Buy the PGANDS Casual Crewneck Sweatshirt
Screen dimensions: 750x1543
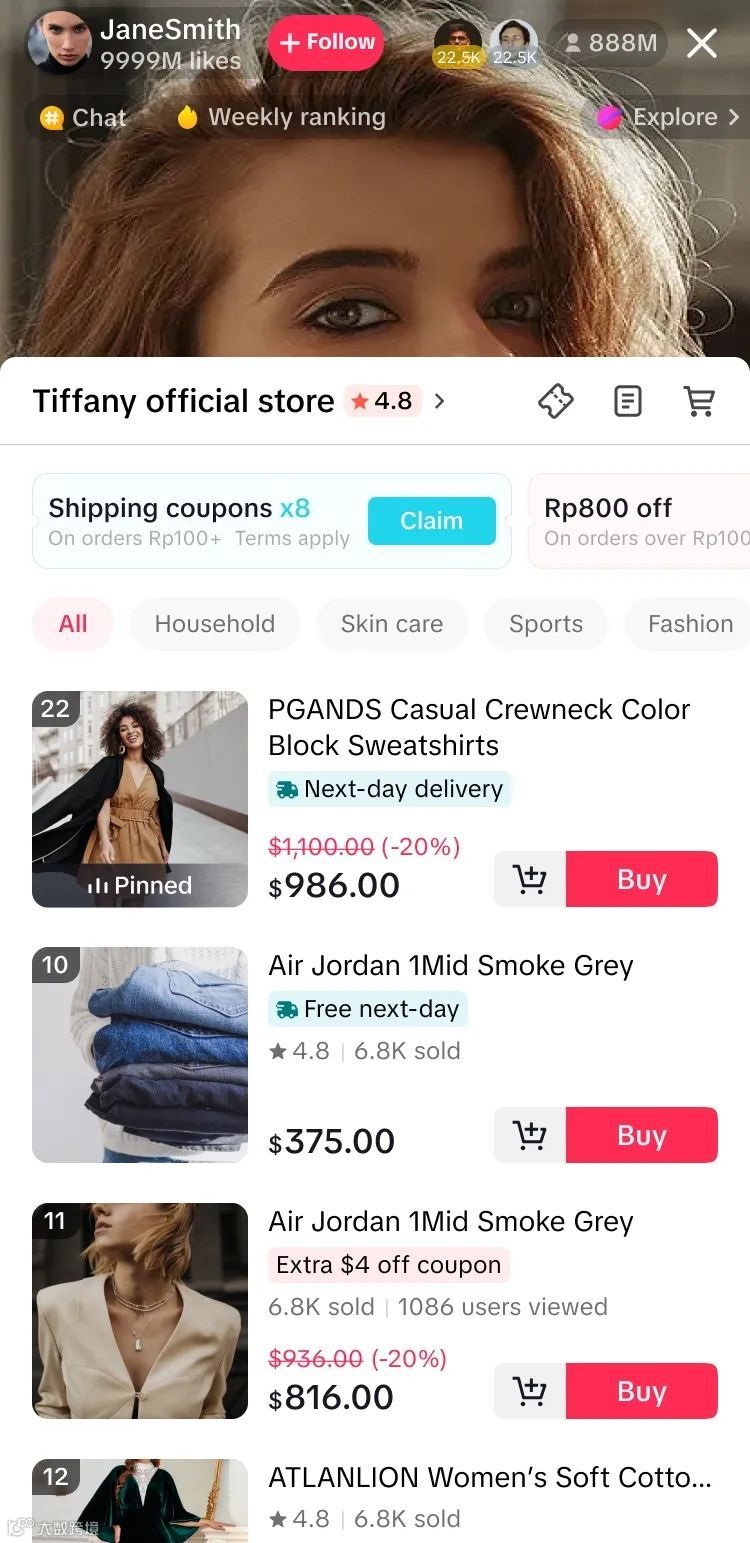click(641, 879)
